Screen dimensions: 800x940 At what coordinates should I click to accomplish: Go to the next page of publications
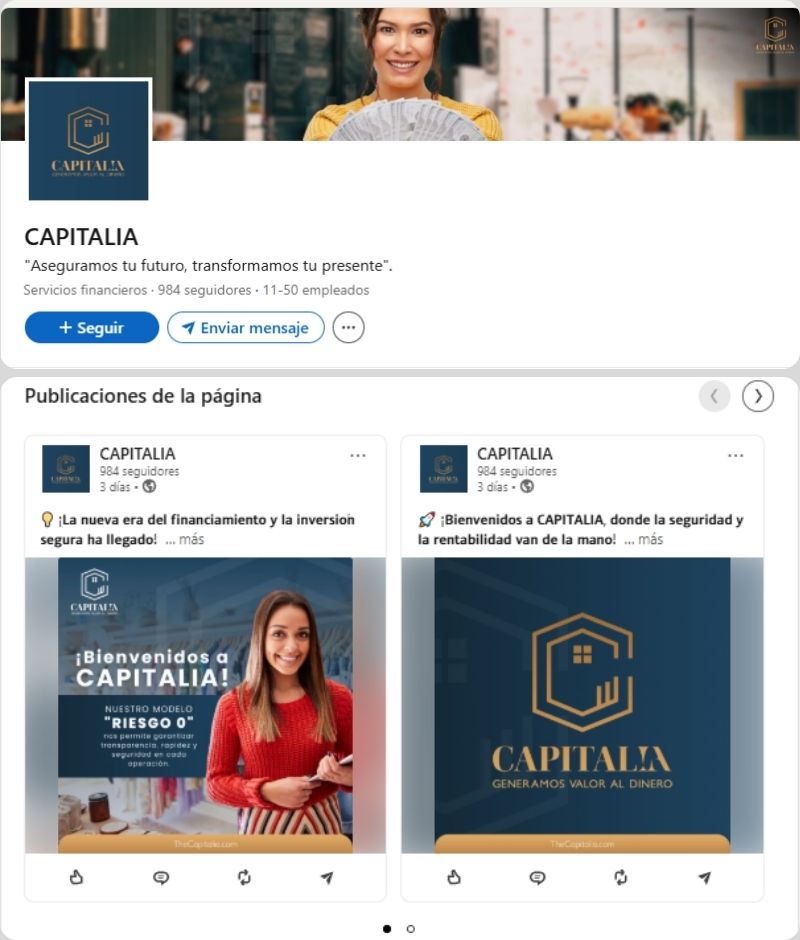758,396
